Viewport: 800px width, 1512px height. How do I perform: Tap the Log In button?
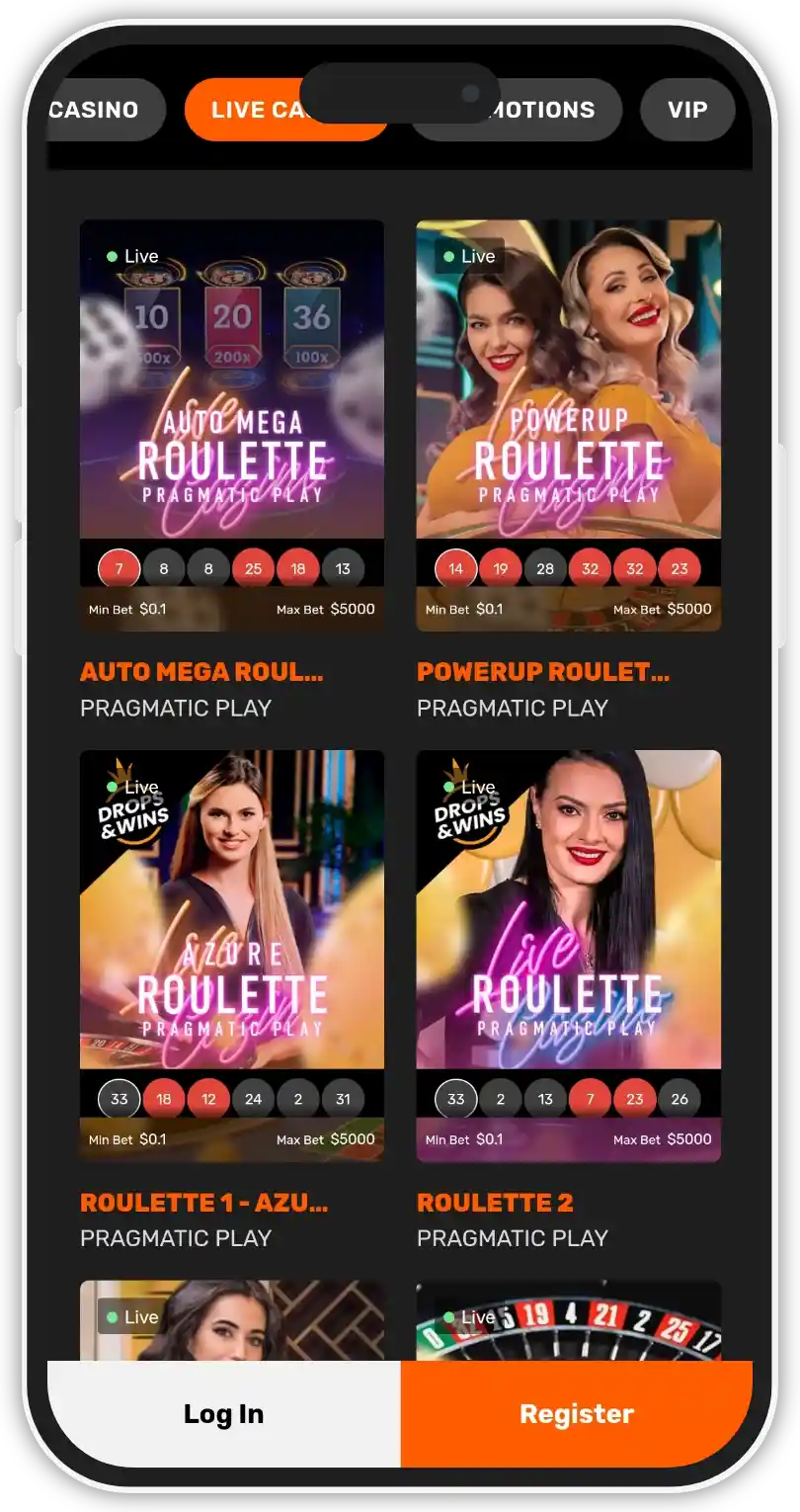(x=223, y=1413)
